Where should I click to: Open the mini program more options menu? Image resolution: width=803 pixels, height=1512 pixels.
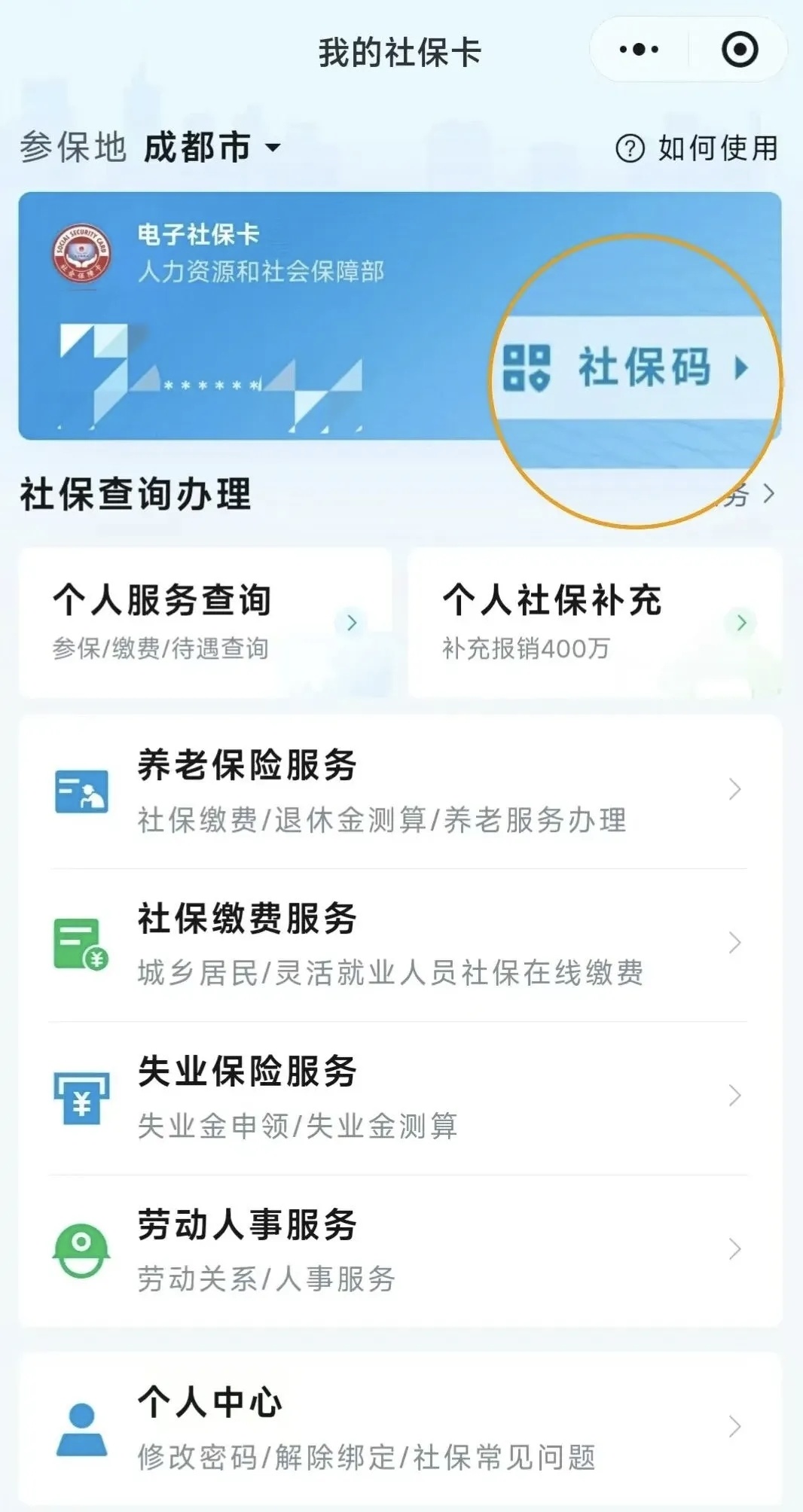(639, 50)
